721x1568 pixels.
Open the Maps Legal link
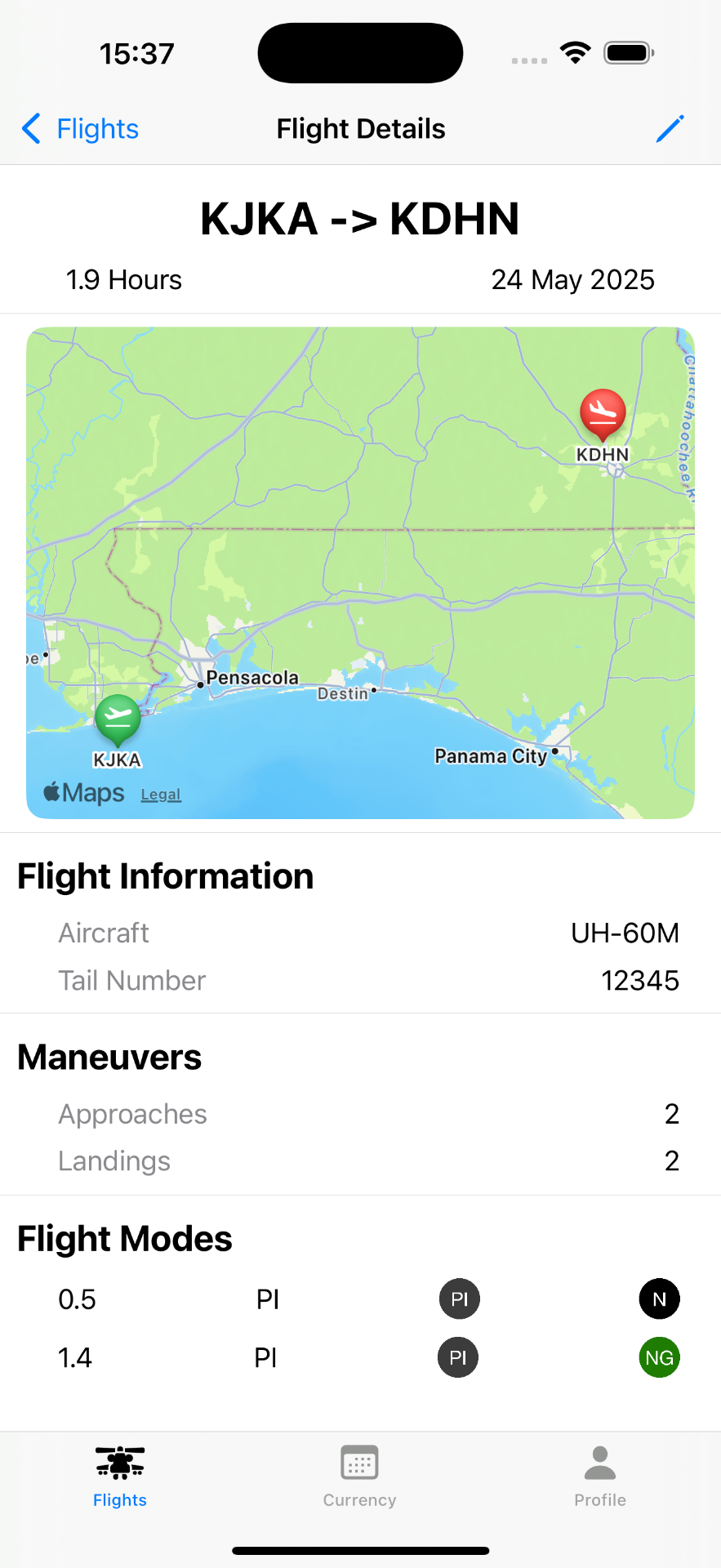(x=160, y=794)
